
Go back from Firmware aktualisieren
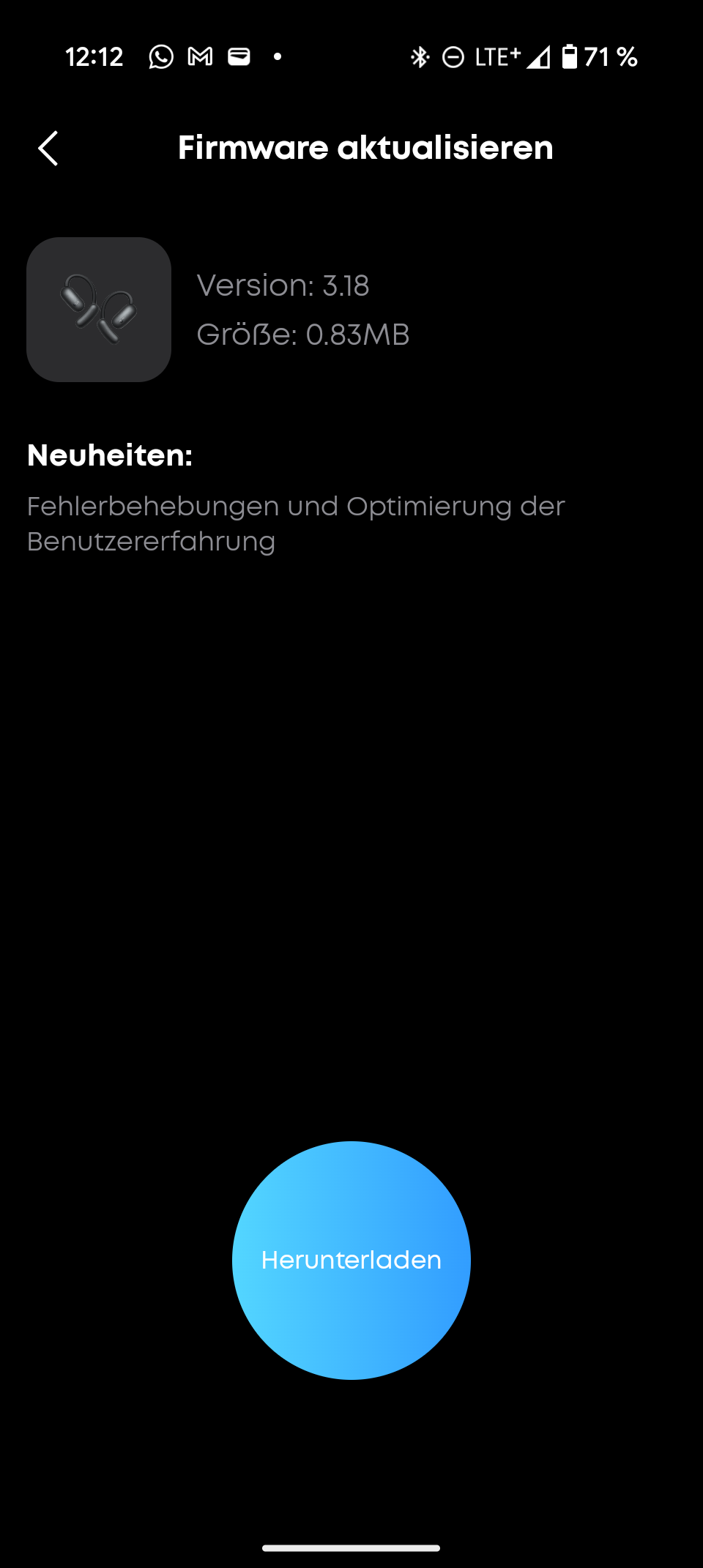pos(48,149)
